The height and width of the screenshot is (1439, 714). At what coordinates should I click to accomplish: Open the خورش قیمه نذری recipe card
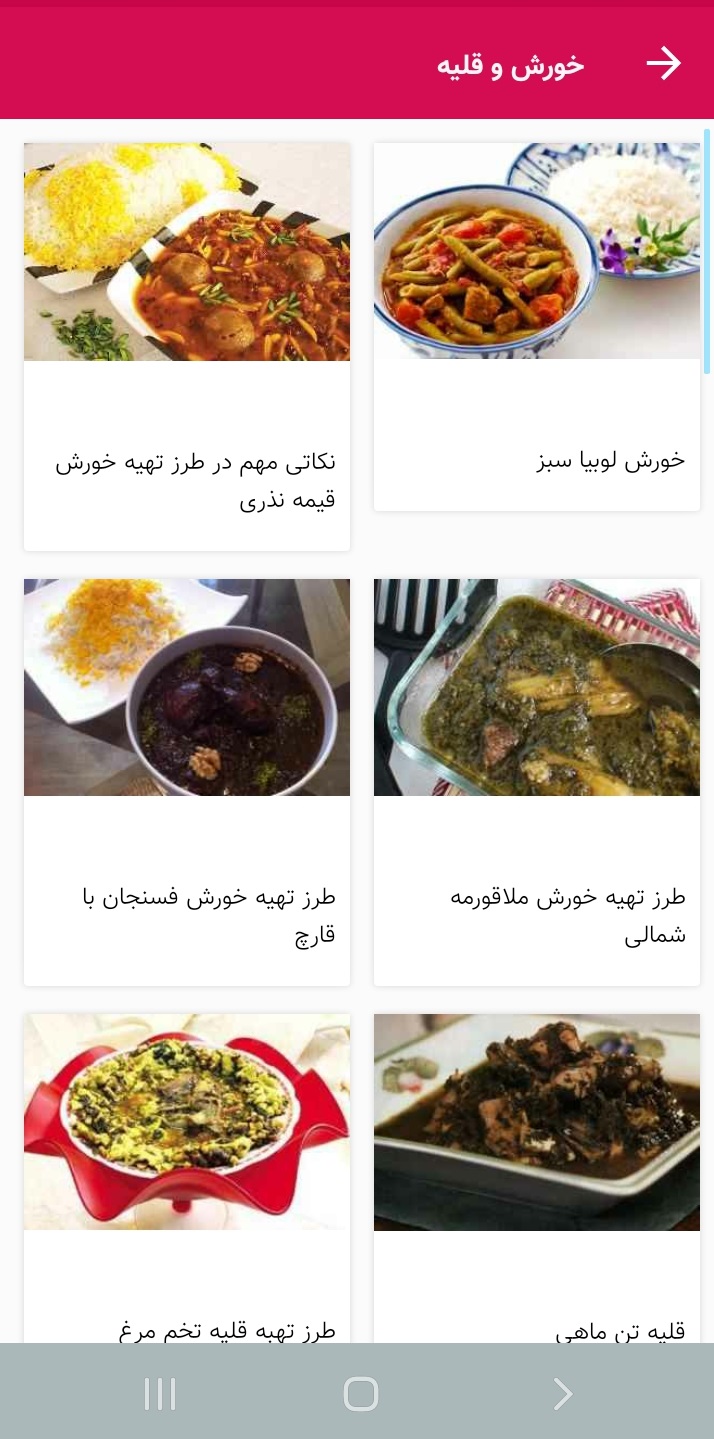coord(187,346)
